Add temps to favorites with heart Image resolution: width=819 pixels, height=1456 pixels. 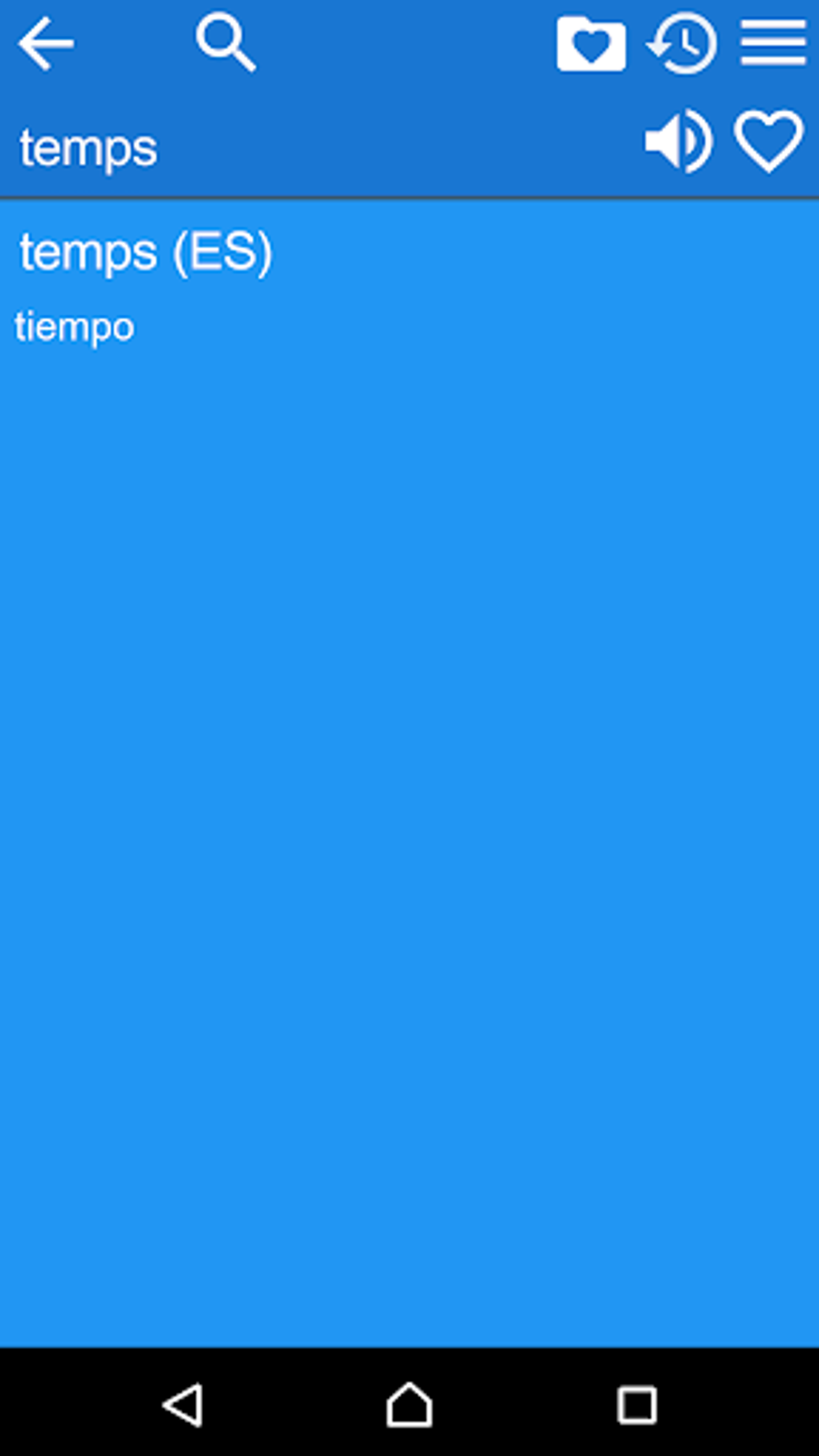(769, 142)
